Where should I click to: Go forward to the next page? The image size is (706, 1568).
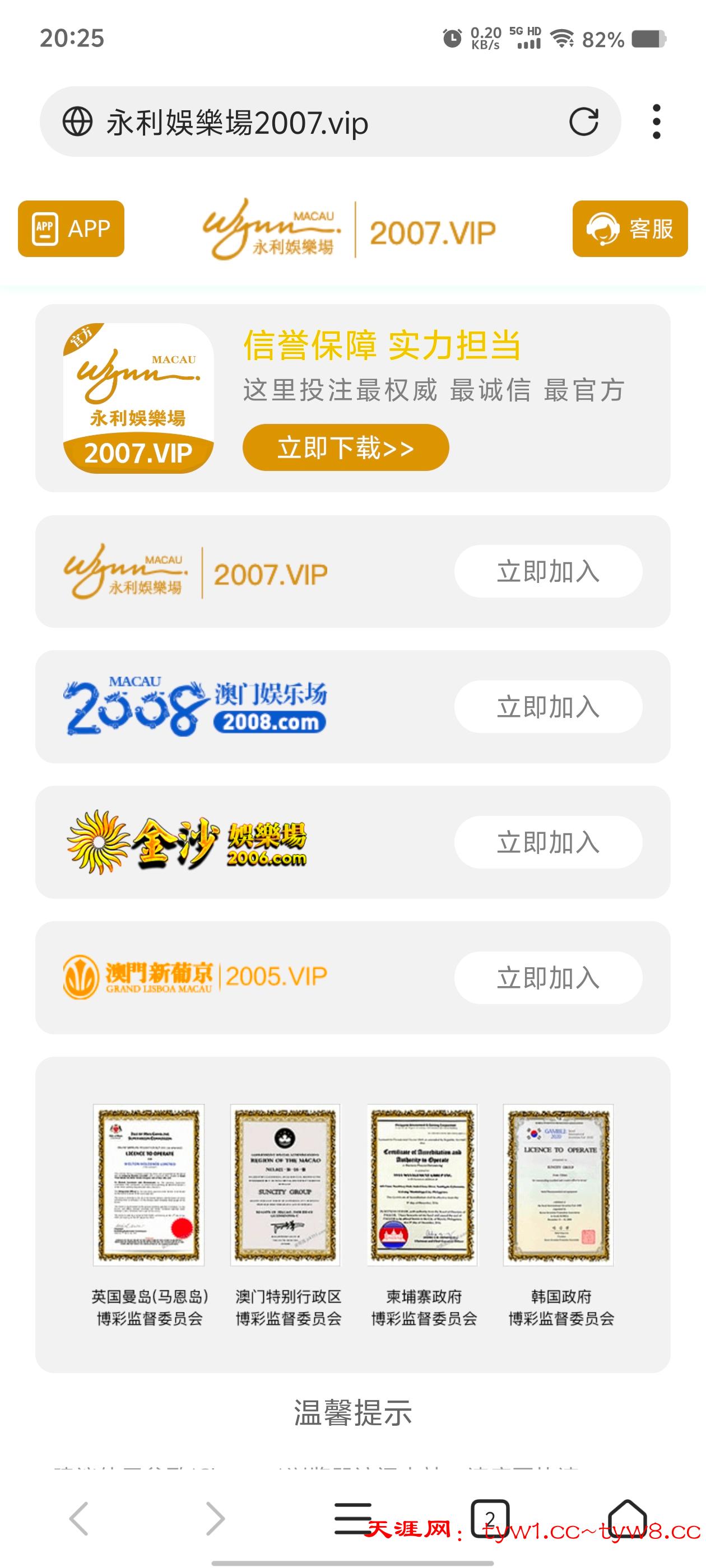pos(216,1518)
